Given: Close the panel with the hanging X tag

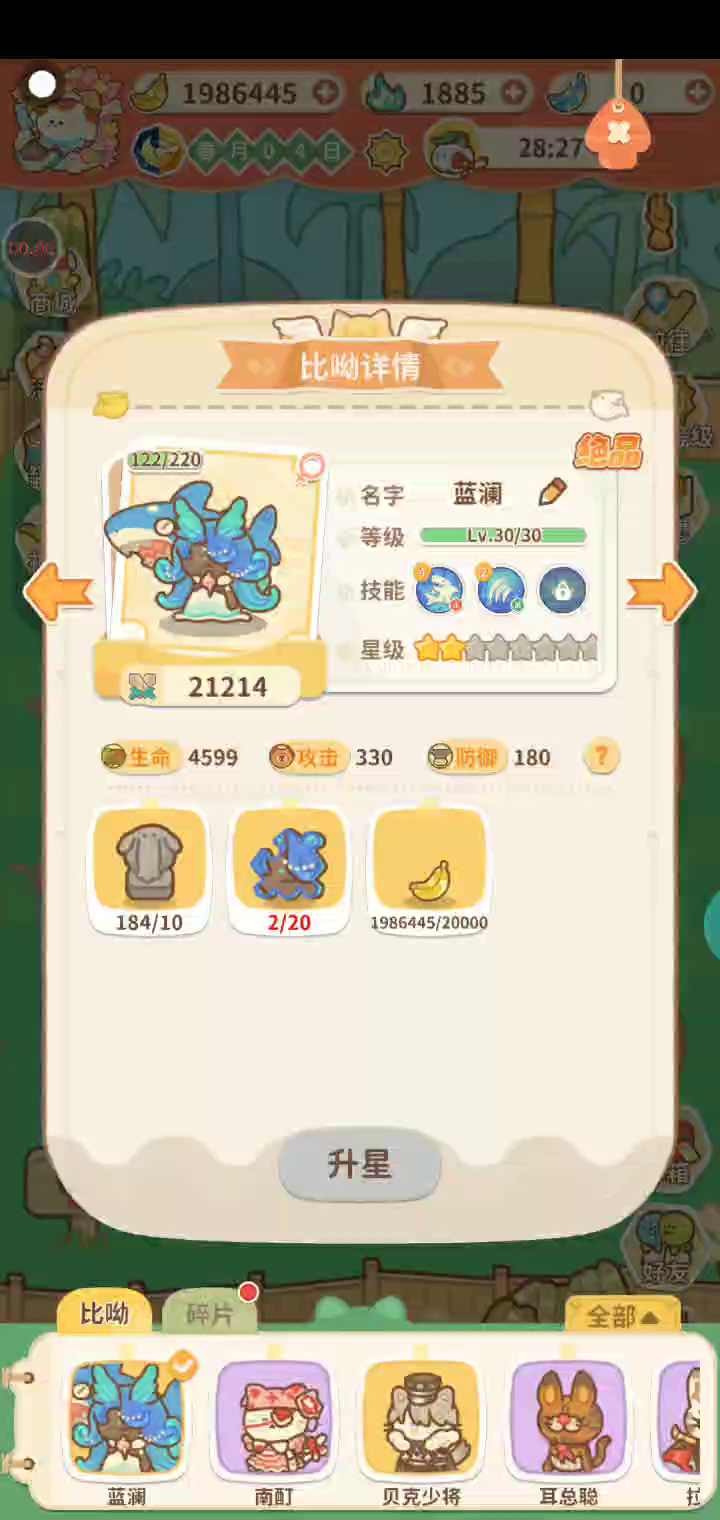Looking at the screenshot, I should coord(618,132).
